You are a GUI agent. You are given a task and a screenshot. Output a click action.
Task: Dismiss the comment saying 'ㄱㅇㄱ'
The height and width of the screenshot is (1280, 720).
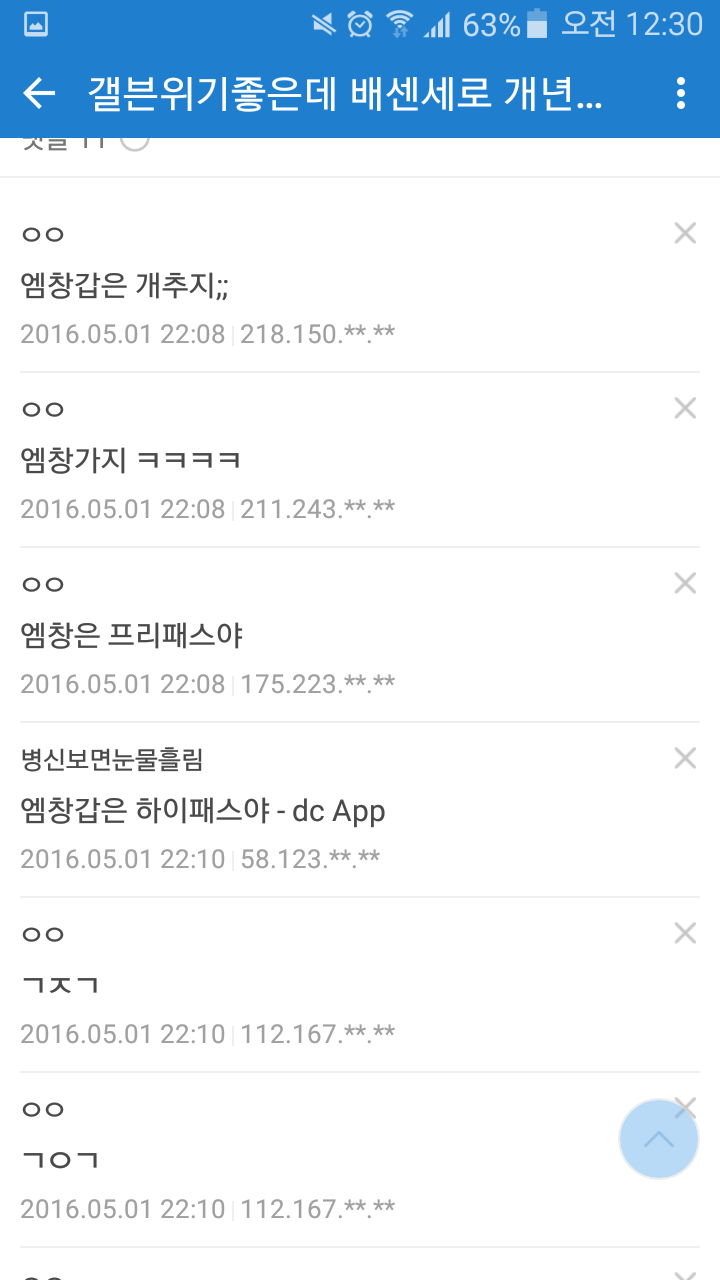(685, 1107)
